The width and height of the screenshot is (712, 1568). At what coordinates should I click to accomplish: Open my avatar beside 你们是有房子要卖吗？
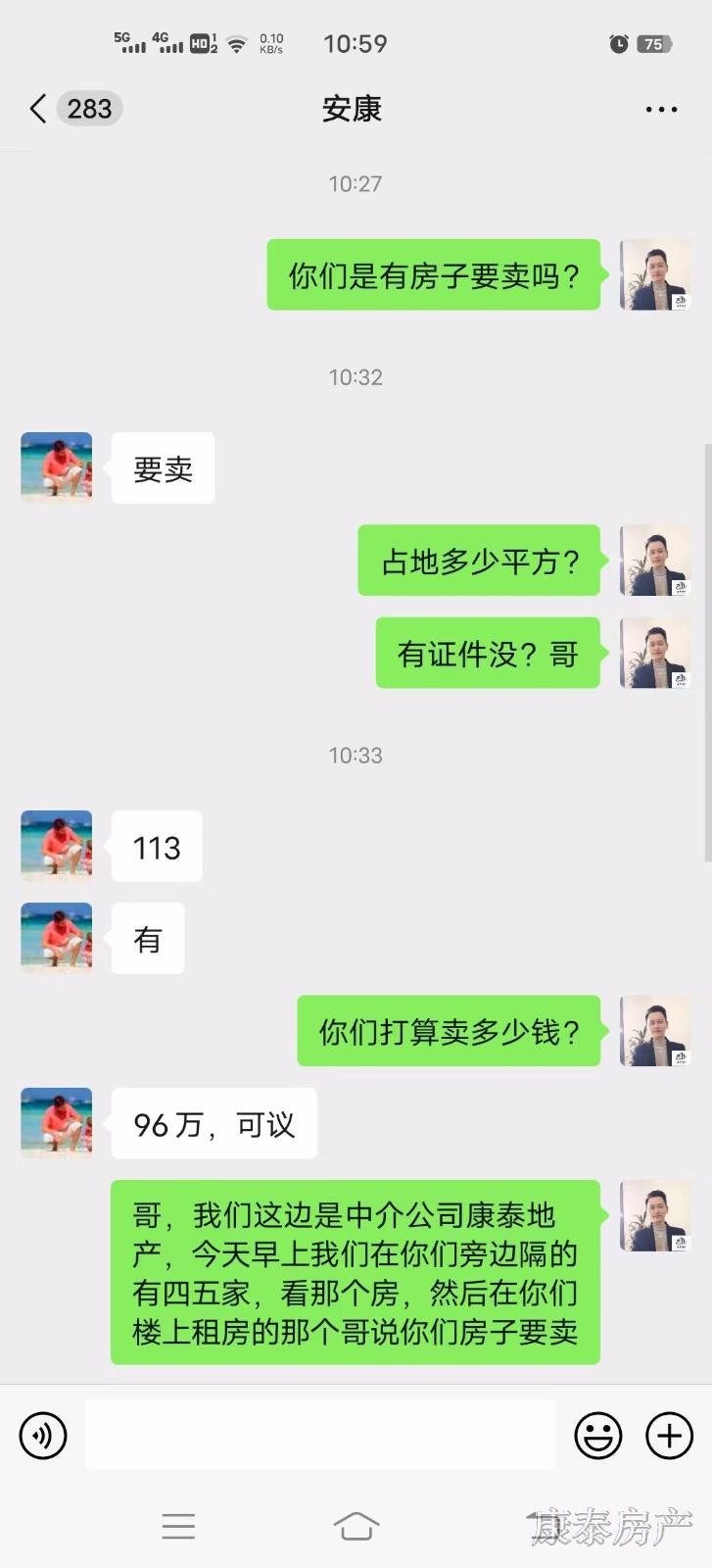point(655,275)
